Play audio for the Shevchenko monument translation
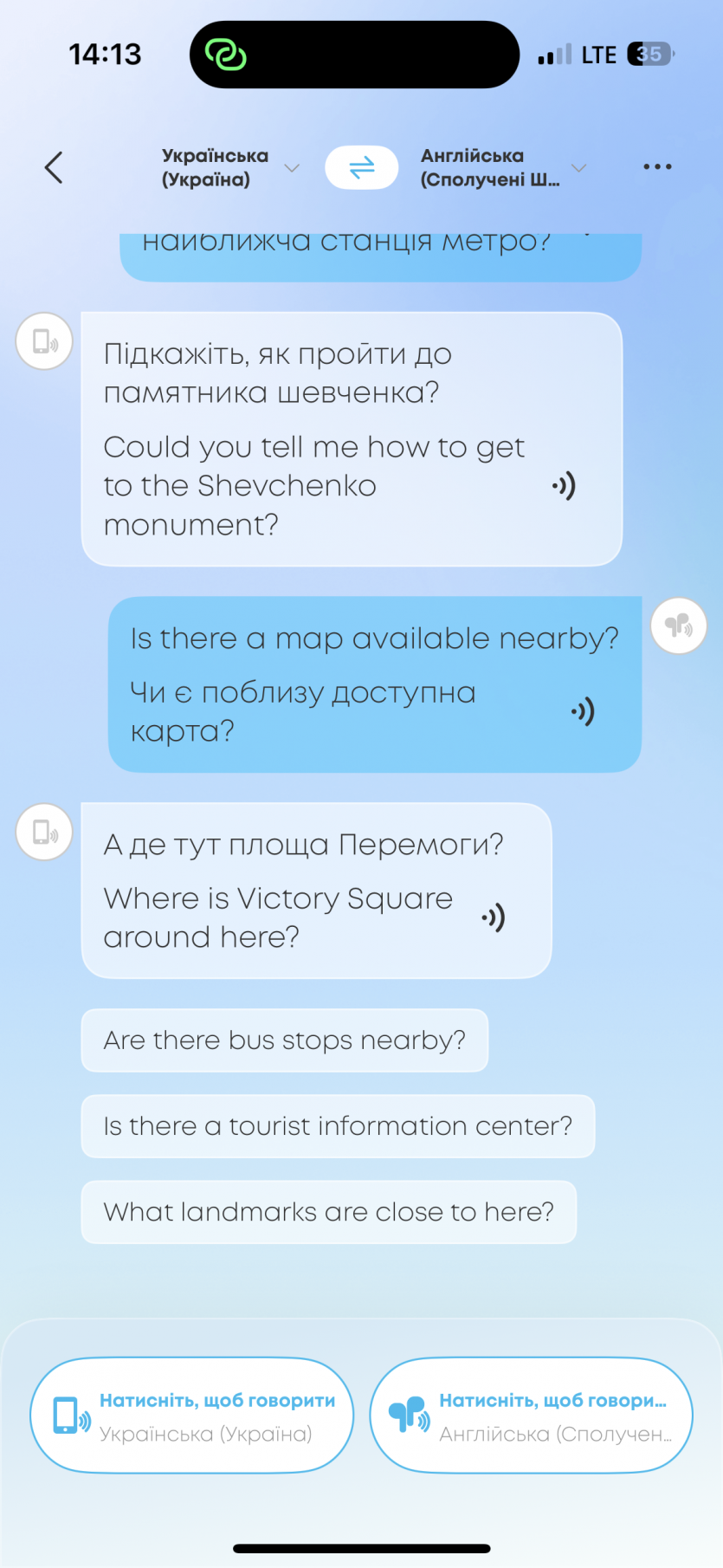This screenshot has width=723, height=1568. [x=564, y=486]
